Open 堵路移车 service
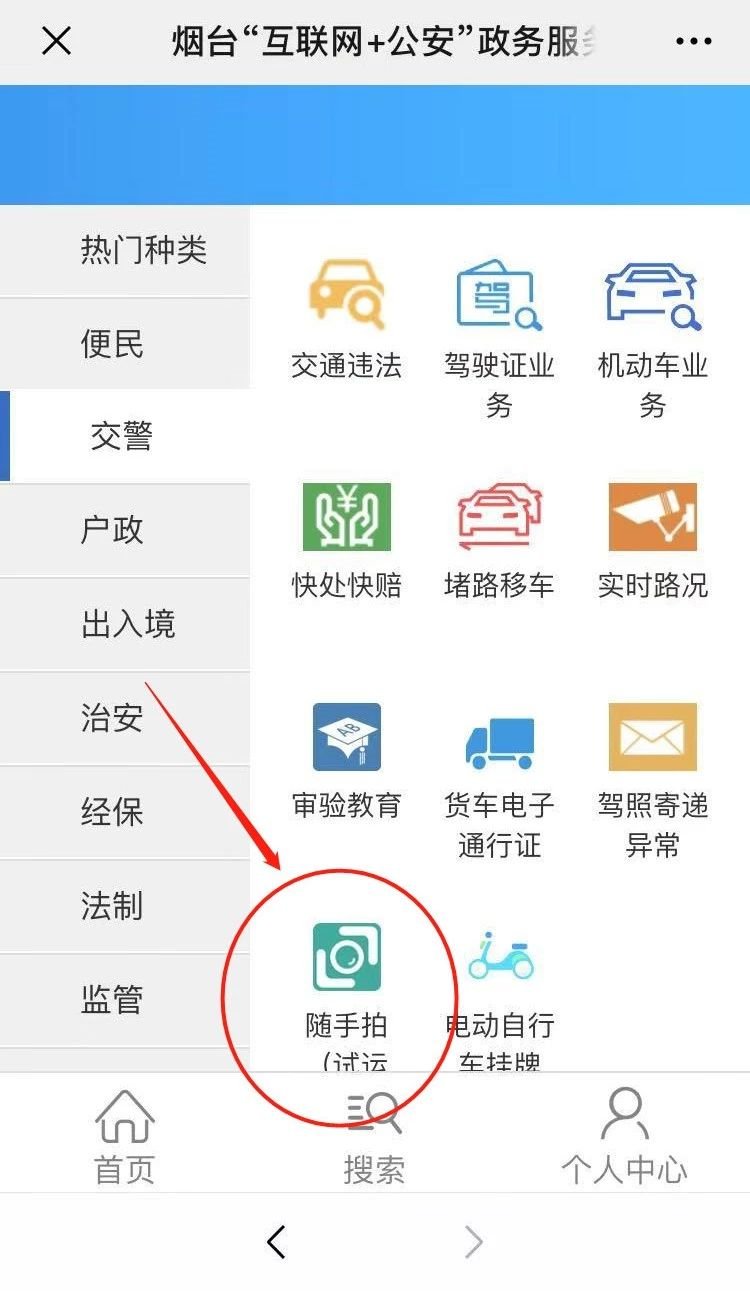The width and height of the screenshot is (750, 1291). click(x=499, y=541)
